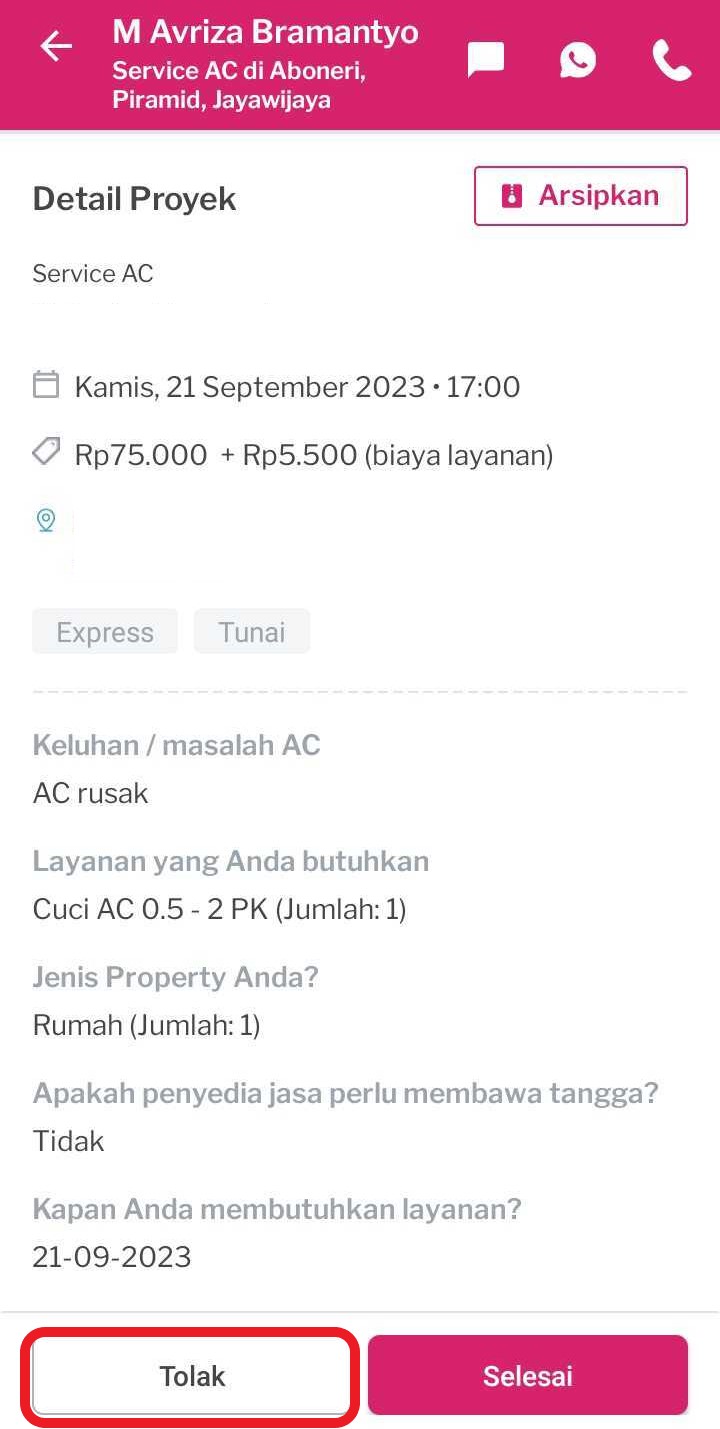Select the answer Cuci AC 0.5 - 2 PK
This screenshot has width=720, height=1429.
(x=219, y=909)
